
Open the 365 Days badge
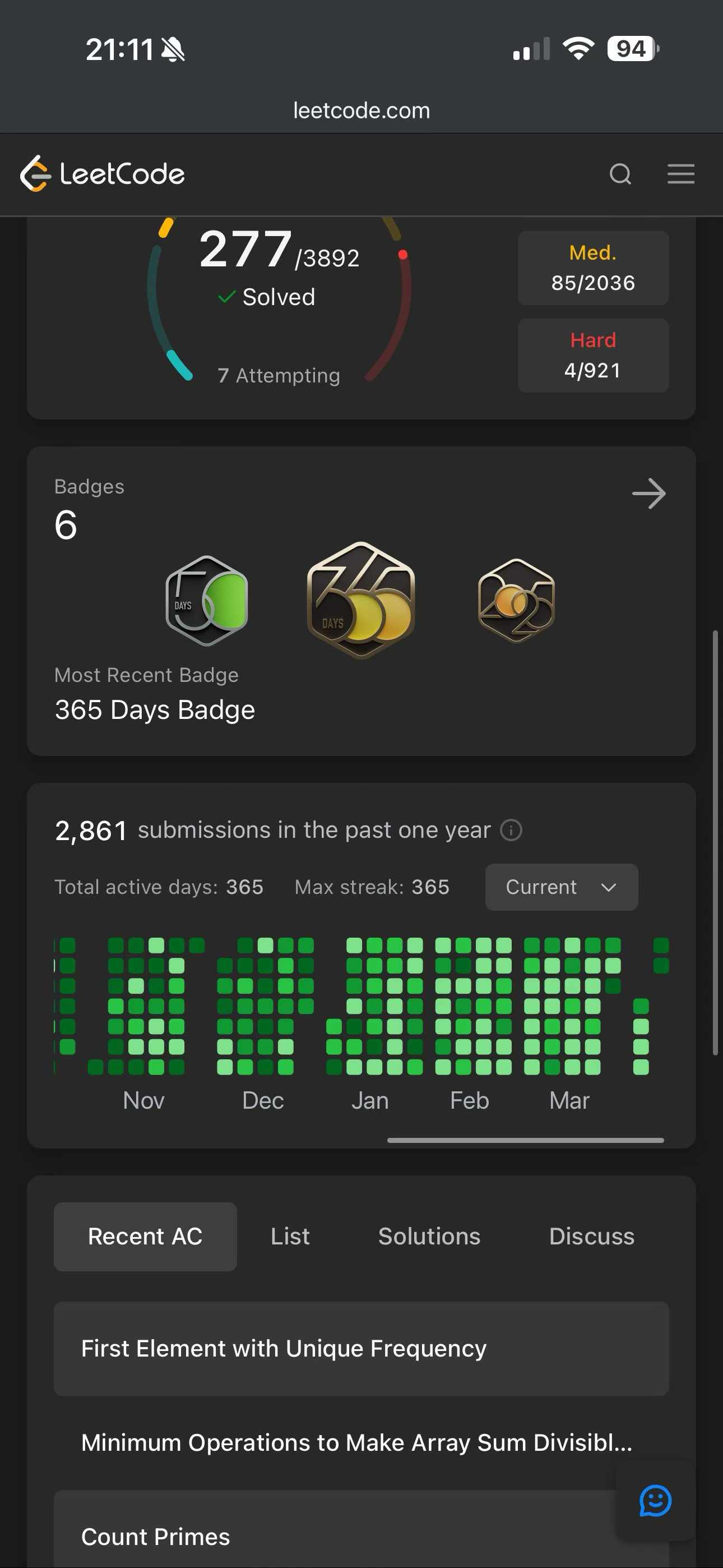click(361, 601)
